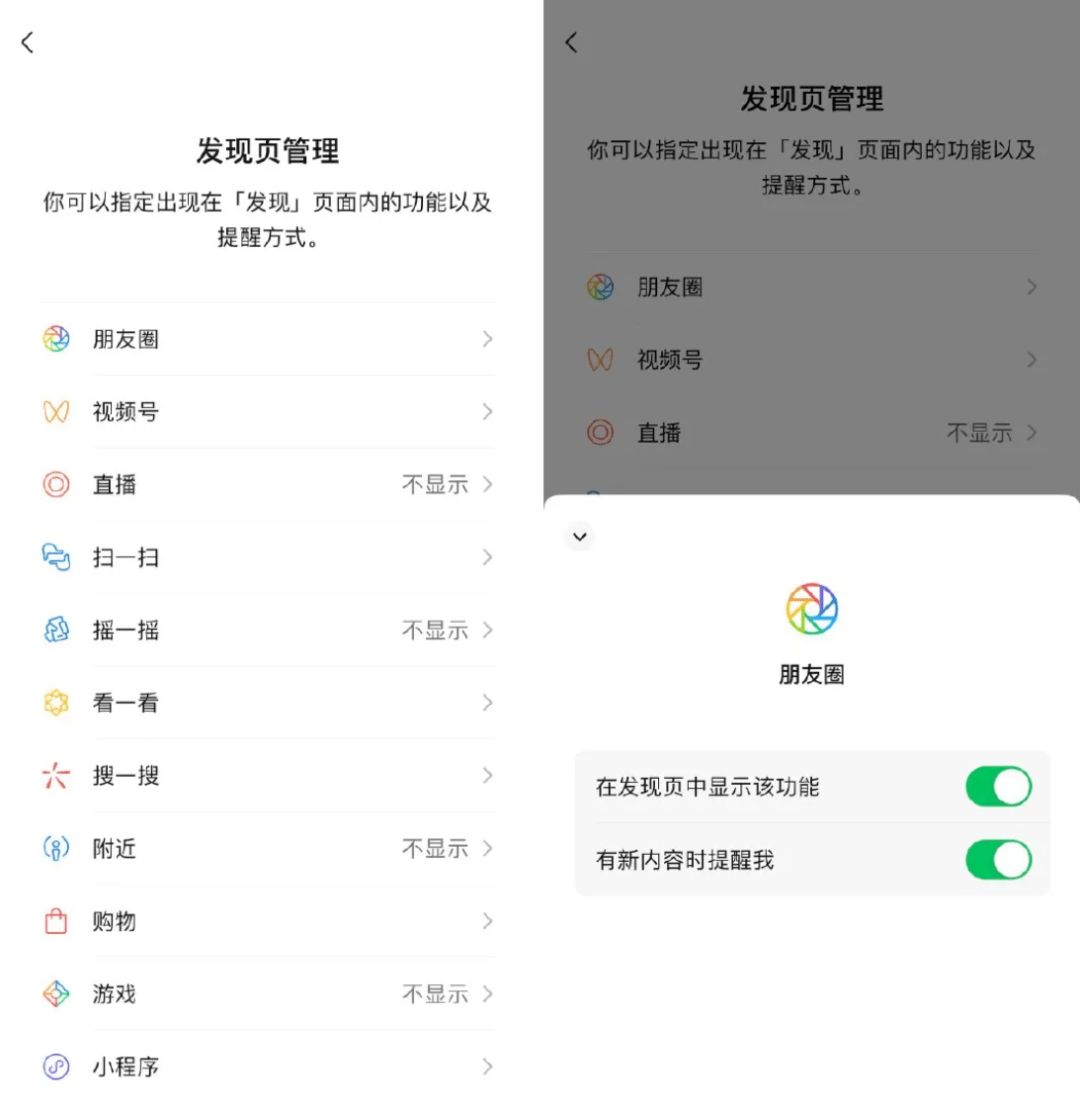Toggle 在发现页中显示该功能 switch

[997, 787]
